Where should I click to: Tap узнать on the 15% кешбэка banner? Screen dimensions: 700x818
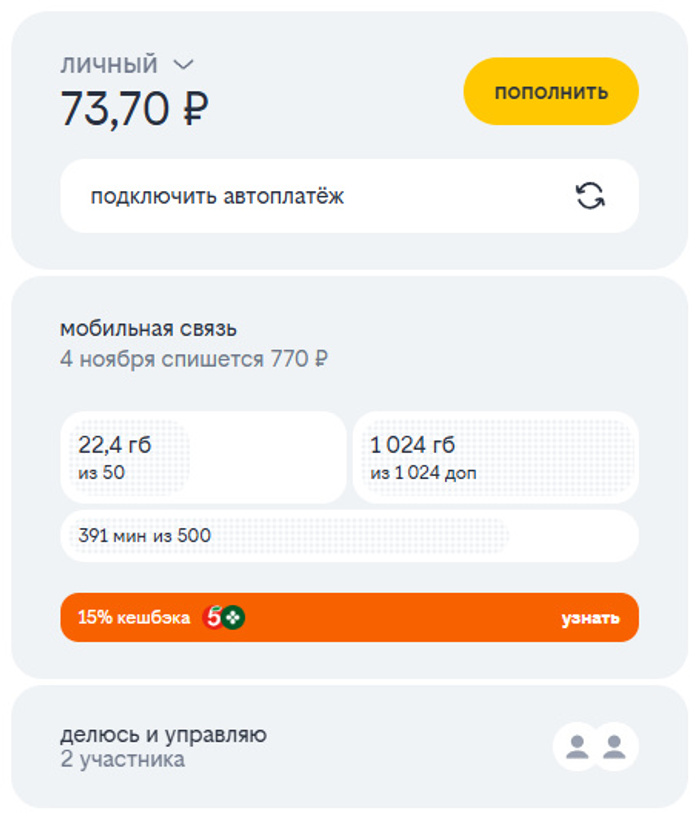[x=589, y=618]
